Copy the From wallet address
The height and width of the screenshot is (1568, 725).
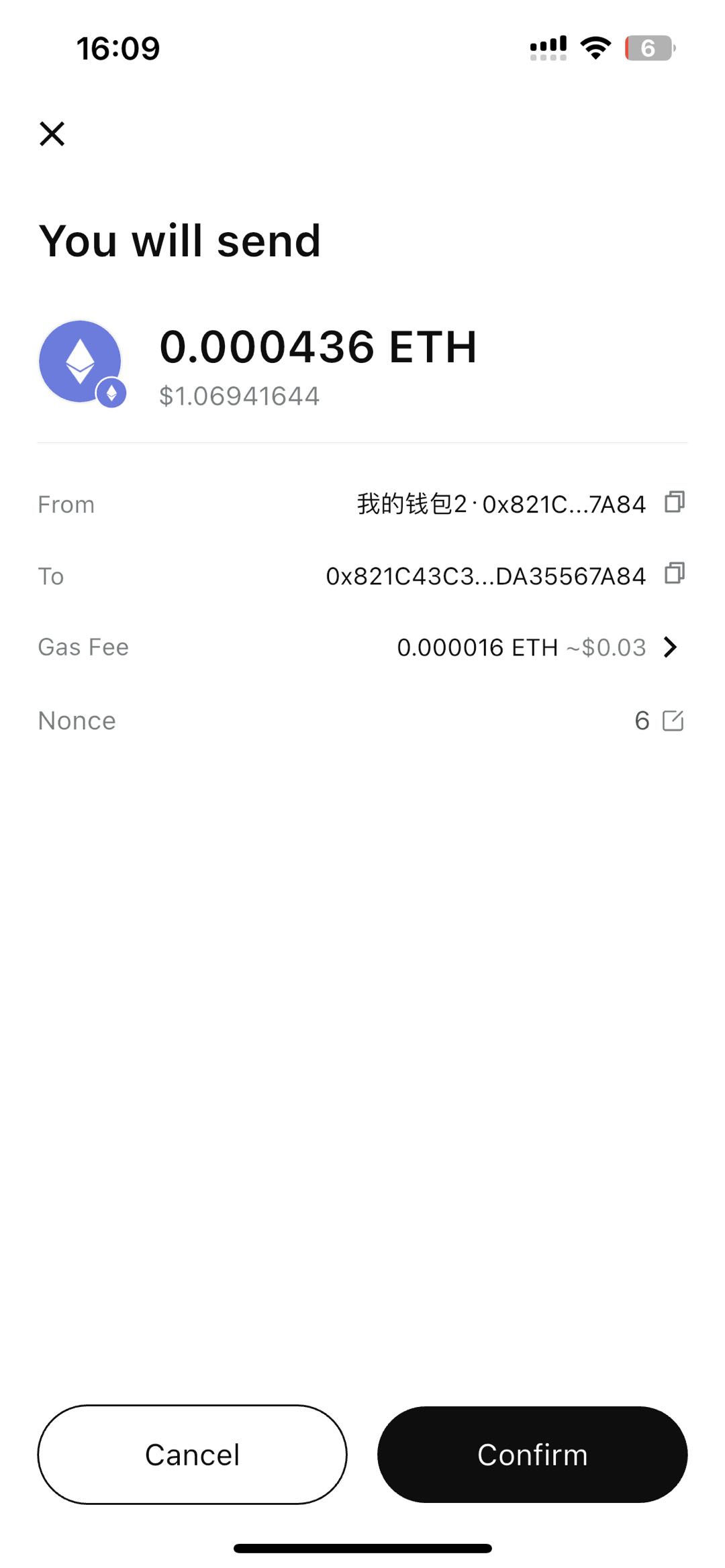coord(675,502)
